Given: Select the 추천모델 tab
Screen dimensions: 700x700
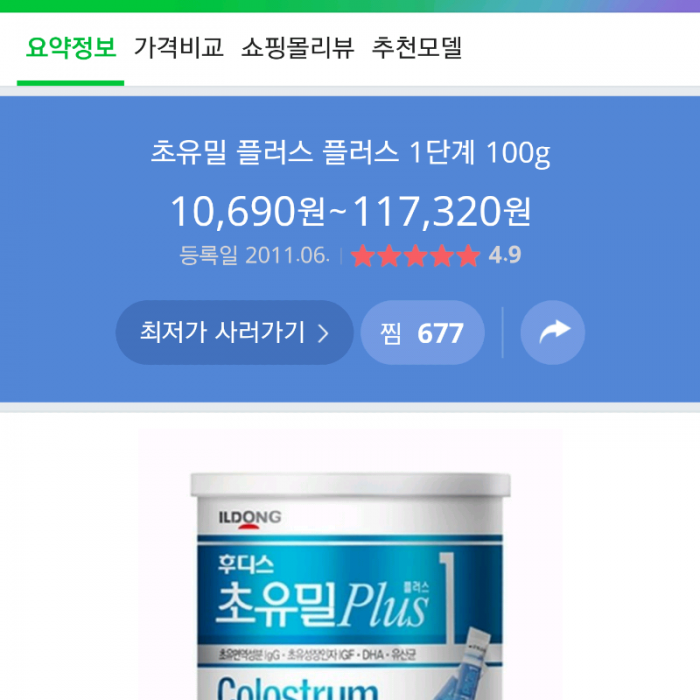Looking at the screenshot, I should coord(416,47).
